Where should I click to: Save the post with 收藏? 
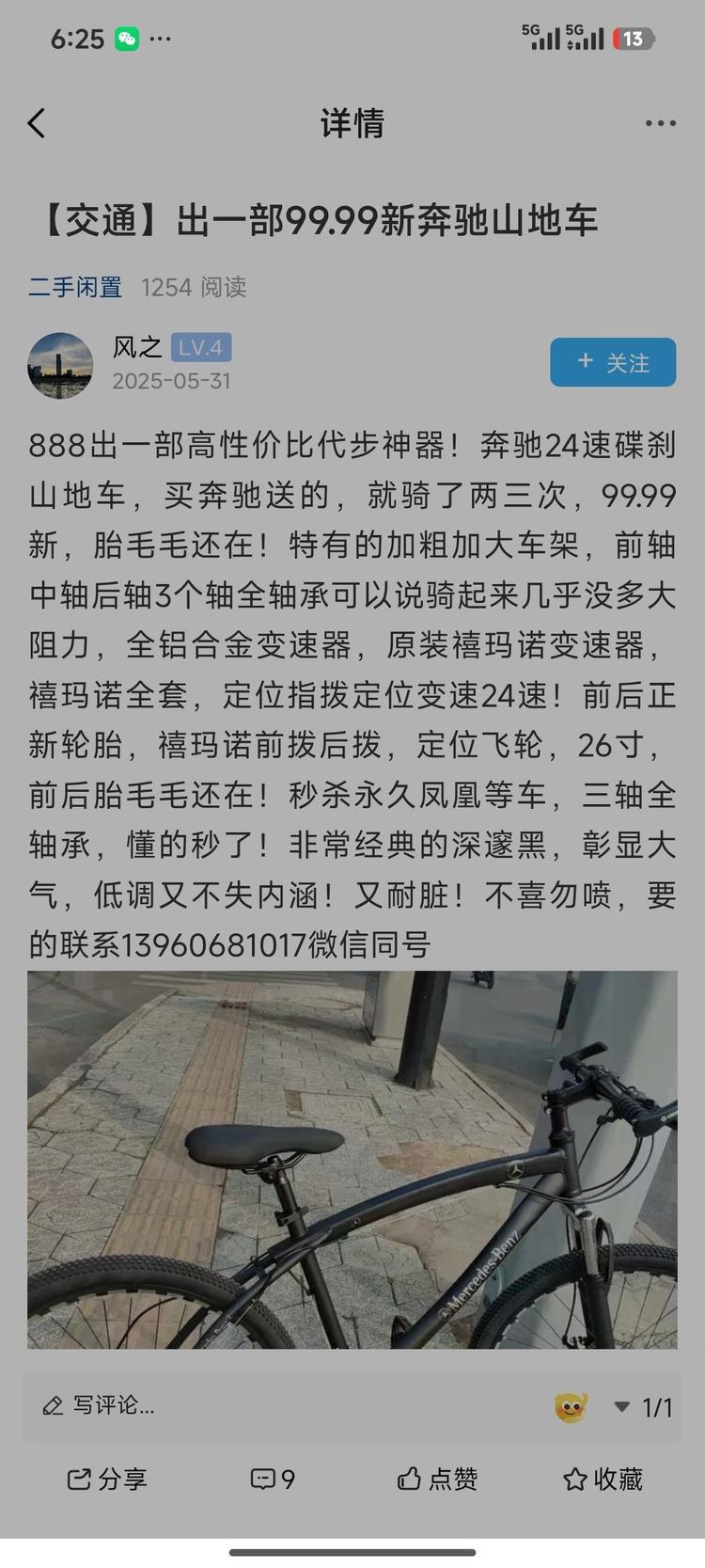point(603,1480)
